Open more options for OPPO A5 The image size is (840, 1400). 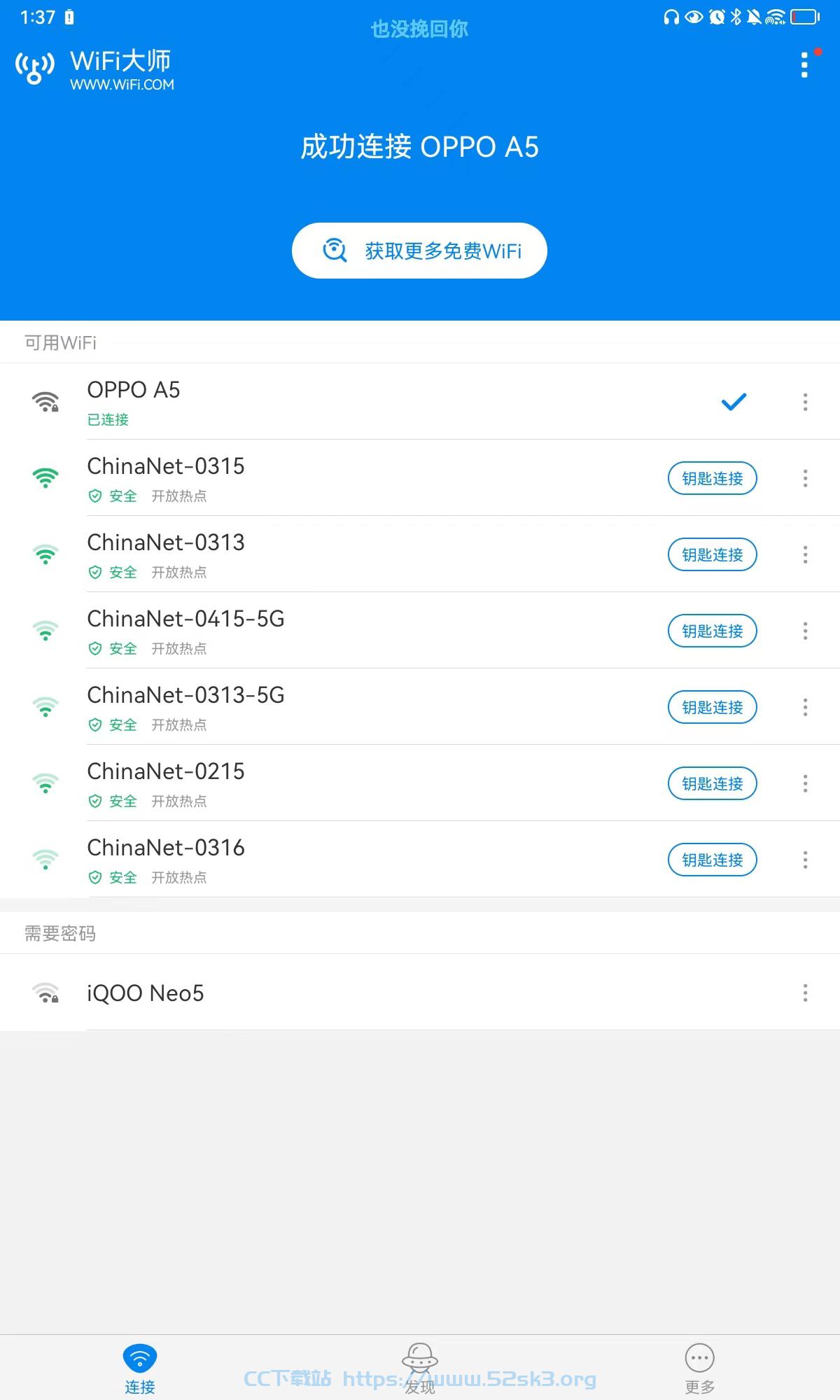(x=805, y=402)
